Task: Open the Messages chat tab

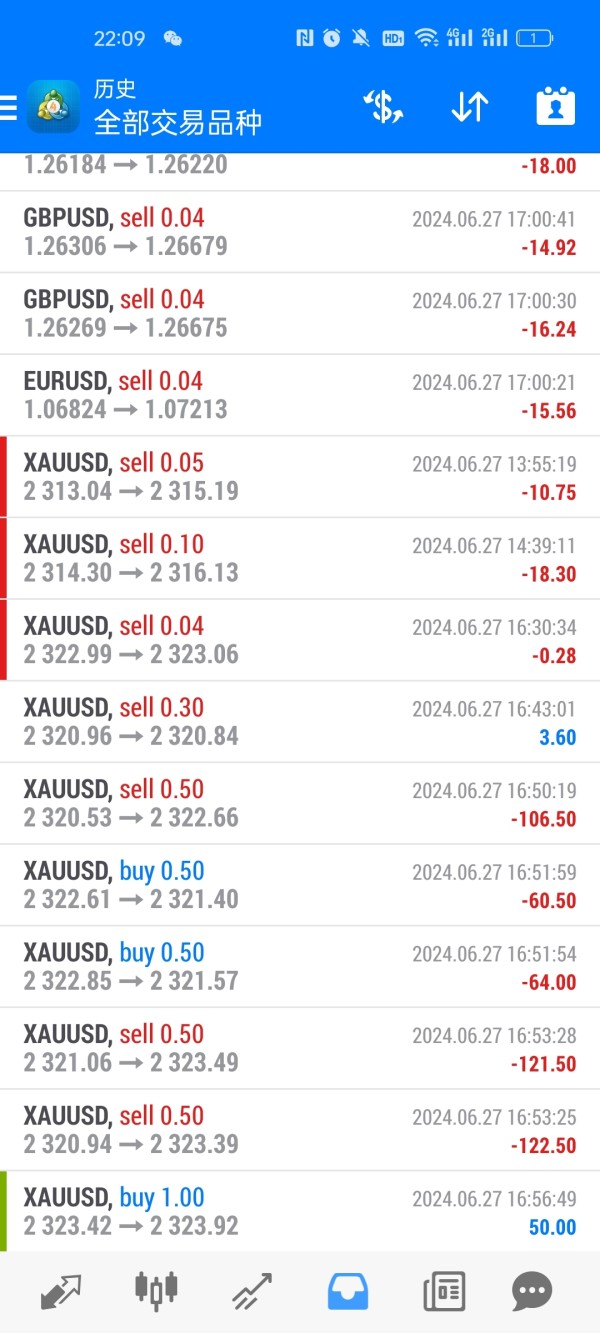Action: tap(532, 1292)
